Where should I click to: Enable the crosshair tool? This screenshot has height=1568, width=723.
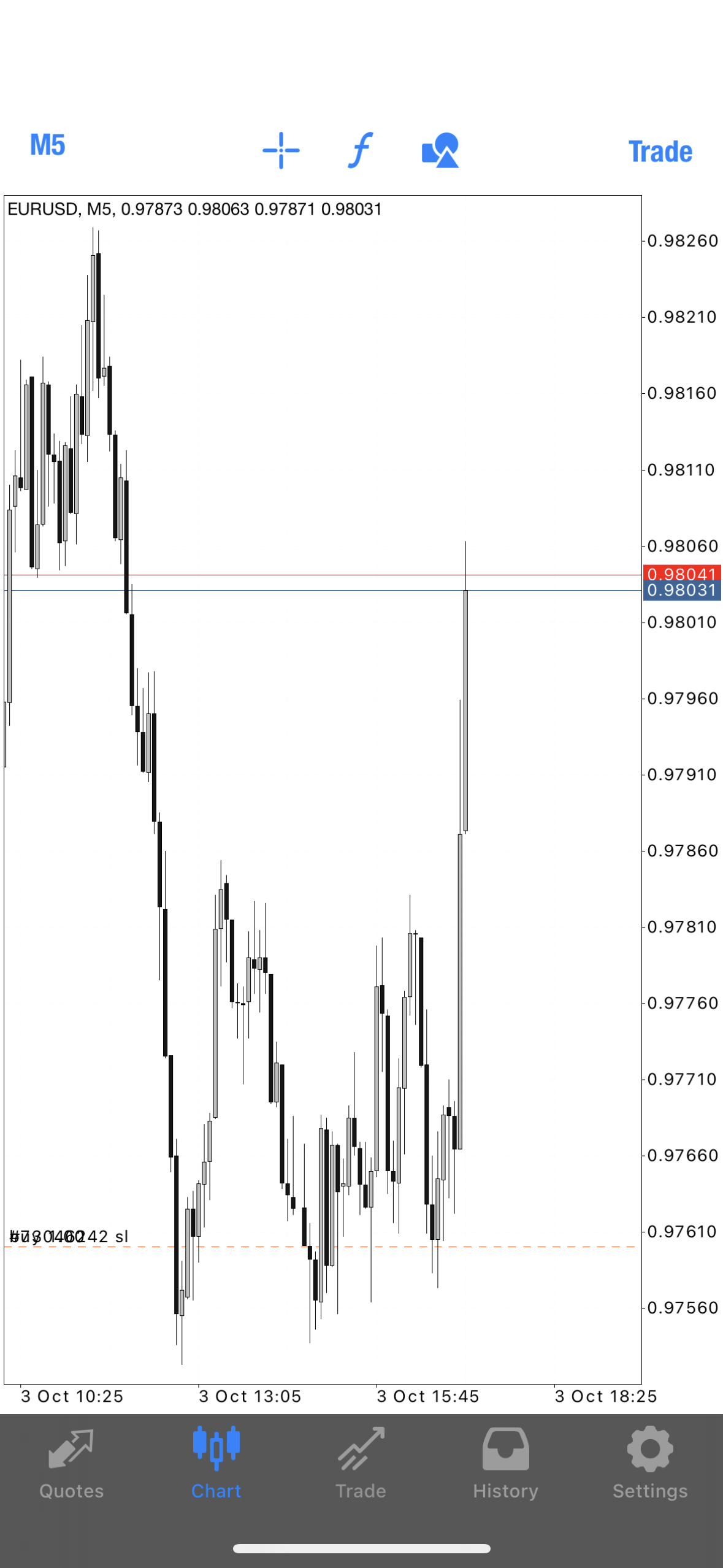point(281,150)
